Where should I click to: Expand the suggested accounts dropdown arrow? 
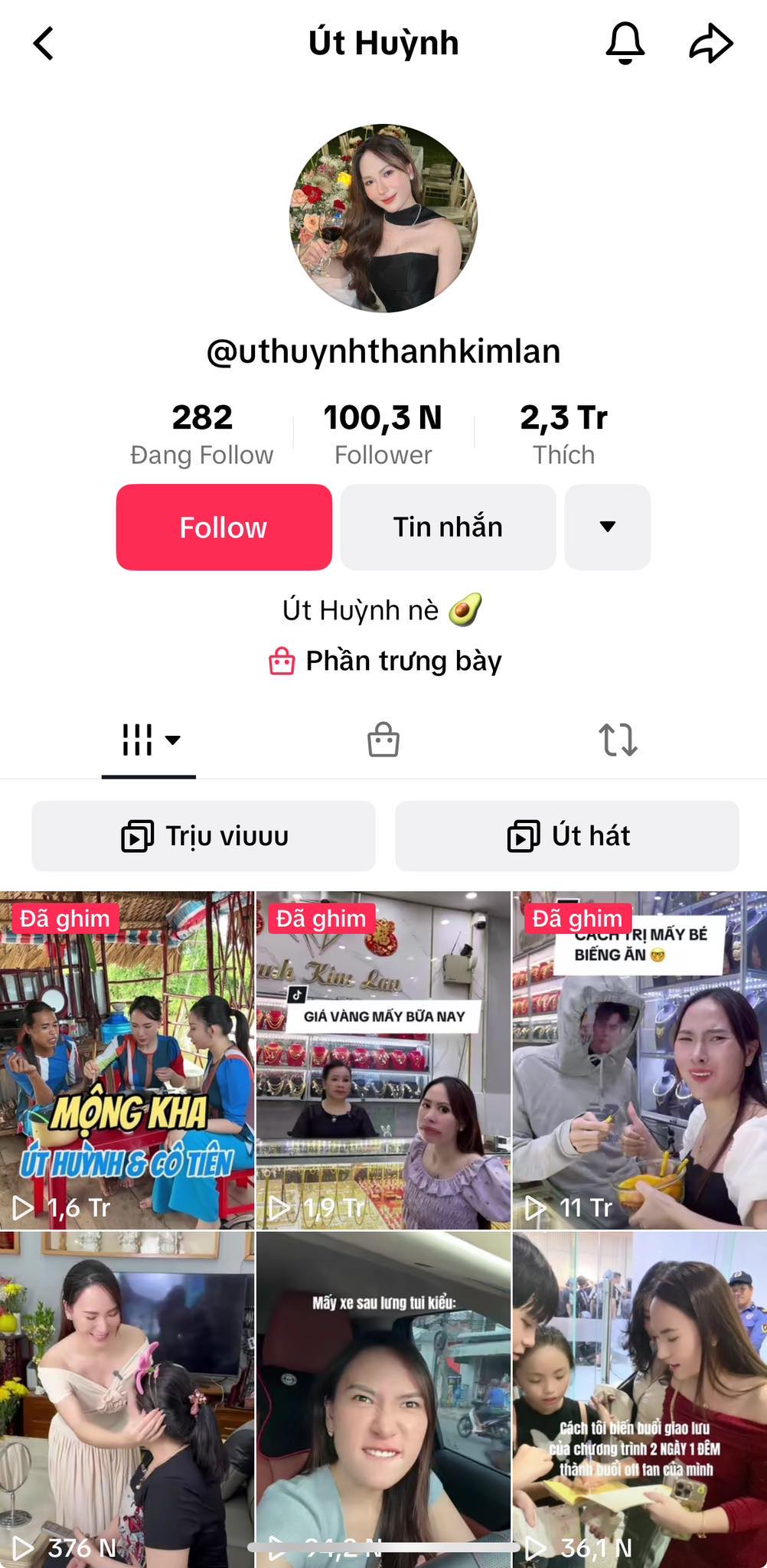[607, 527]
